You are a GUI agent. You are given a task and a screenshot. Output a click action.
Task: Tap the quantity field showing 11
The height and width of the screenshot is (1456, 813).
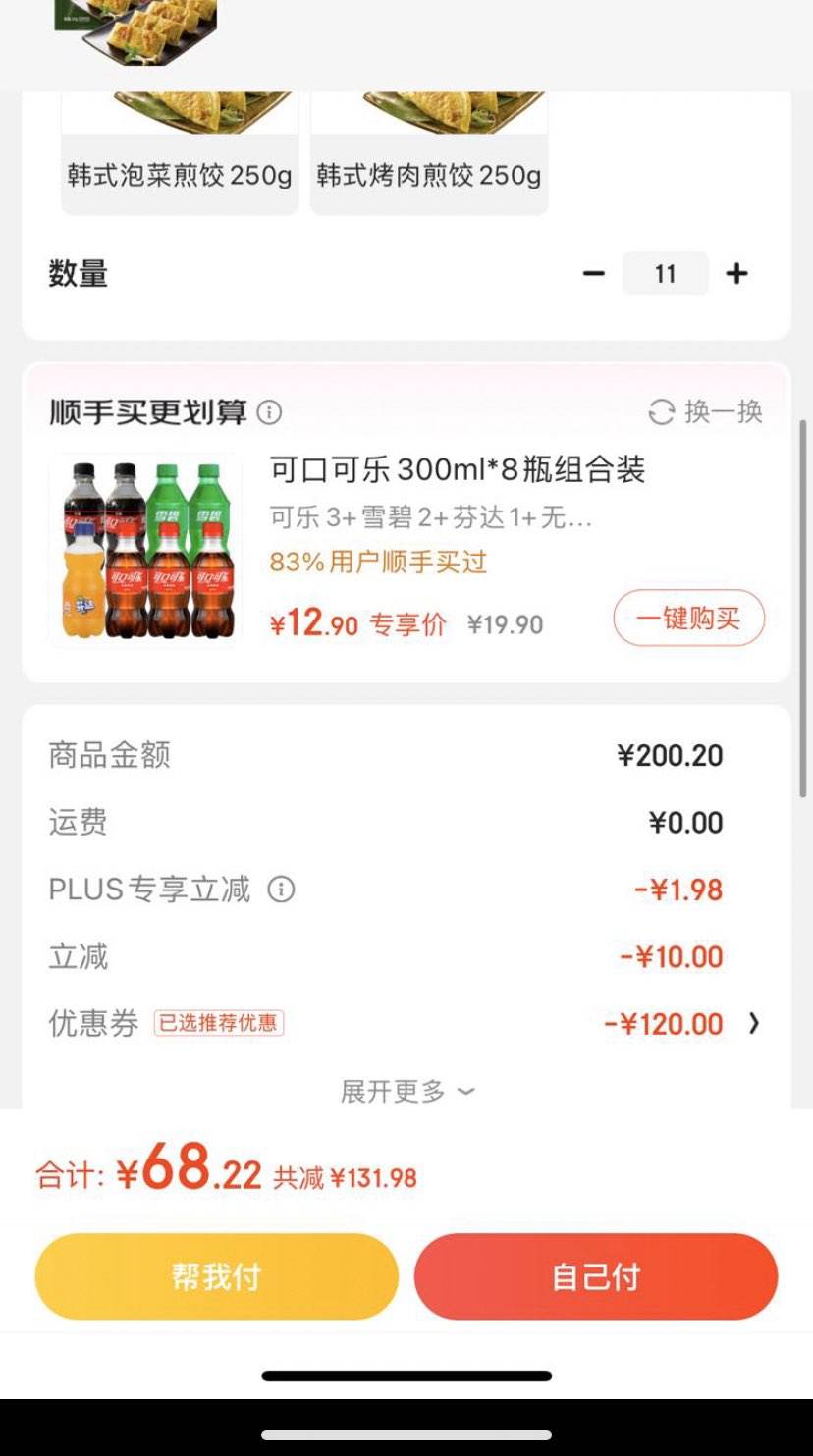pos(665,274)
